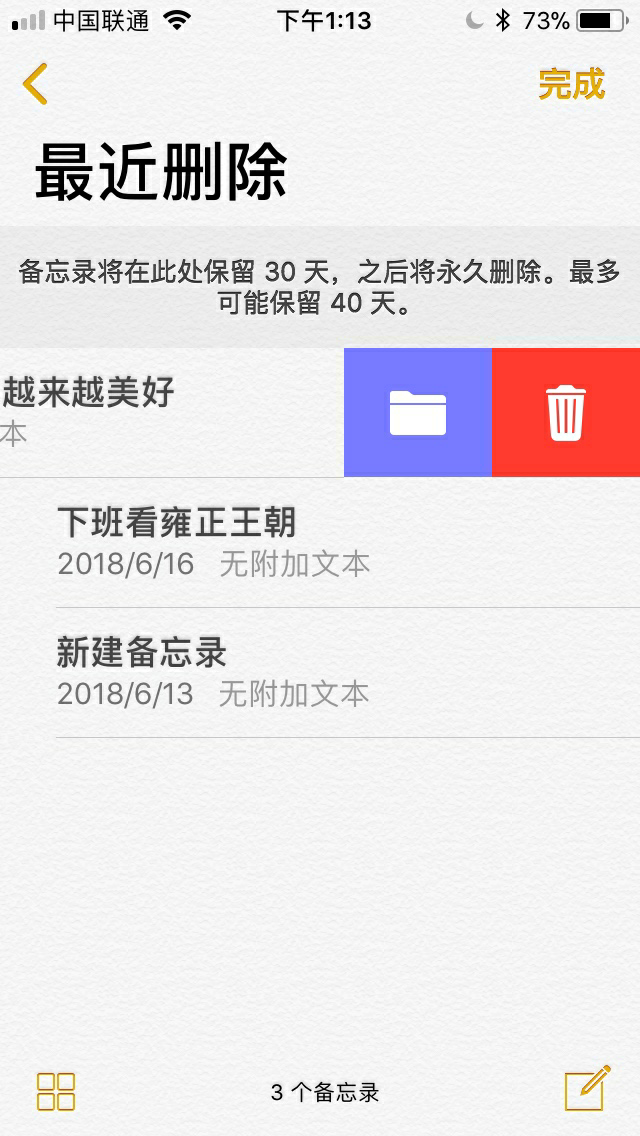The width and height of the screenshot is (640, 1136).
Task: Delete the swiped note with the trash button
Action: click(566, 412)
